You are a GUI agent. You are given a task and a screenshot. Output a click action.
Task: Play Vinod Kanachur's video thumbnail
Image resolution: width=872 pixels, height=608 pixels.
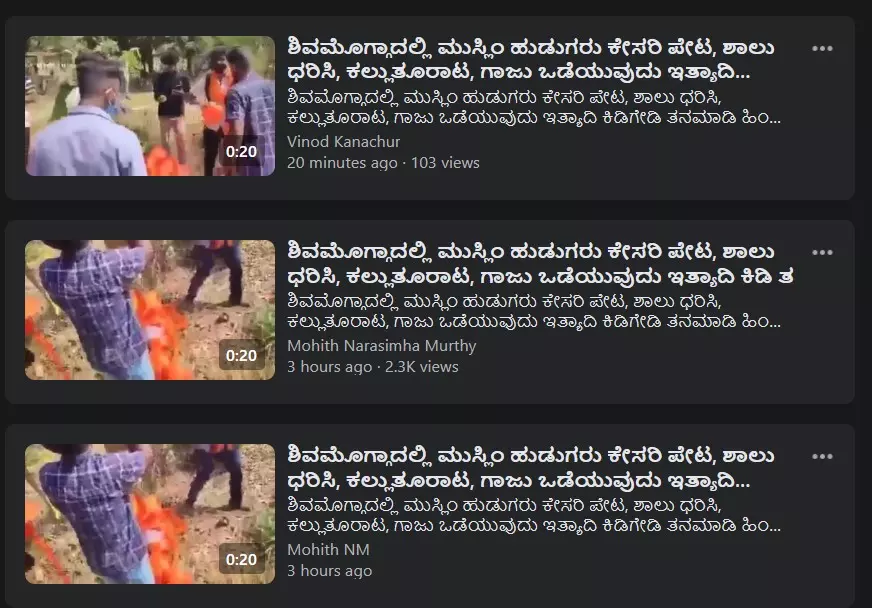click(x=150, y=106)
